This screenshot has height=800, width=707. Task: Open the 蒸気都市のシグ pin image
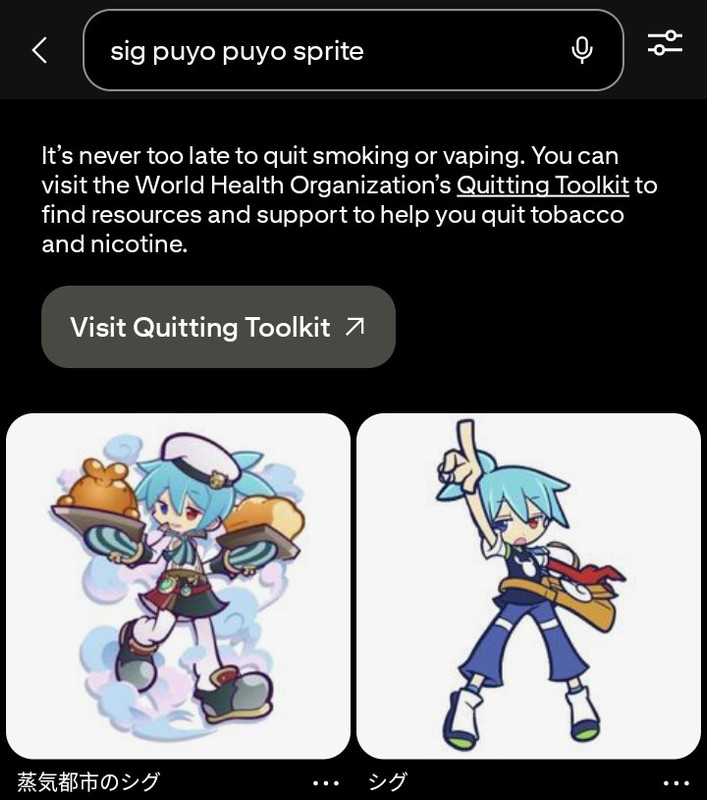[x=178, y=585]
